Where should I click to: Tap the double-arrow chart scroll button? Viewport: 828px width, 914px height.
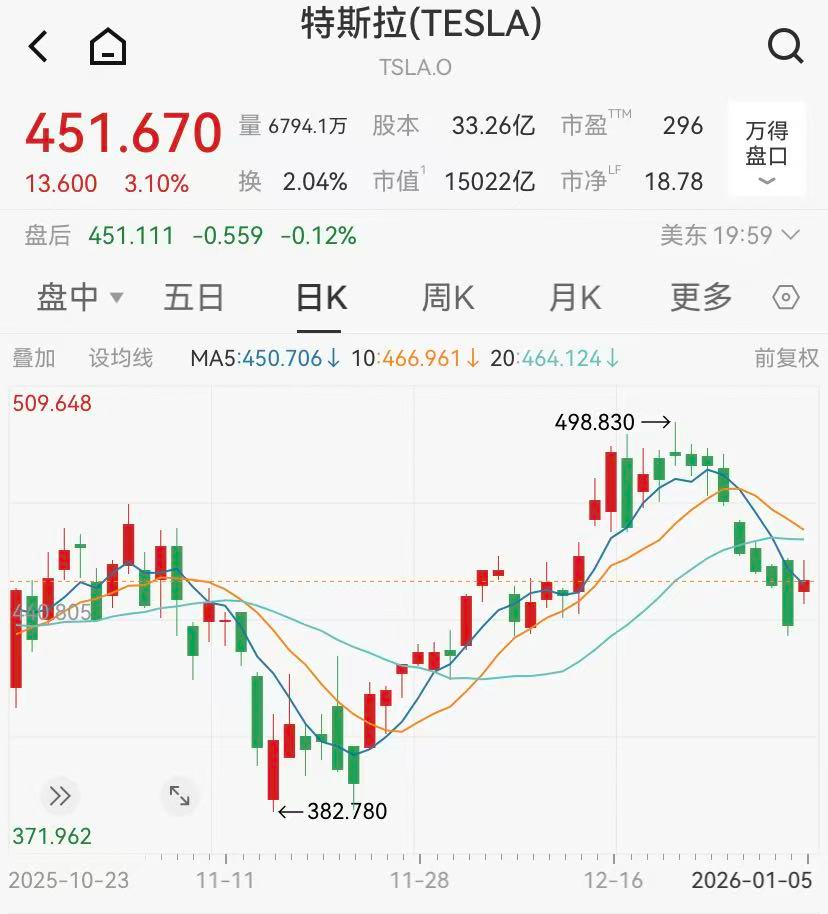[x=60, y=796]
